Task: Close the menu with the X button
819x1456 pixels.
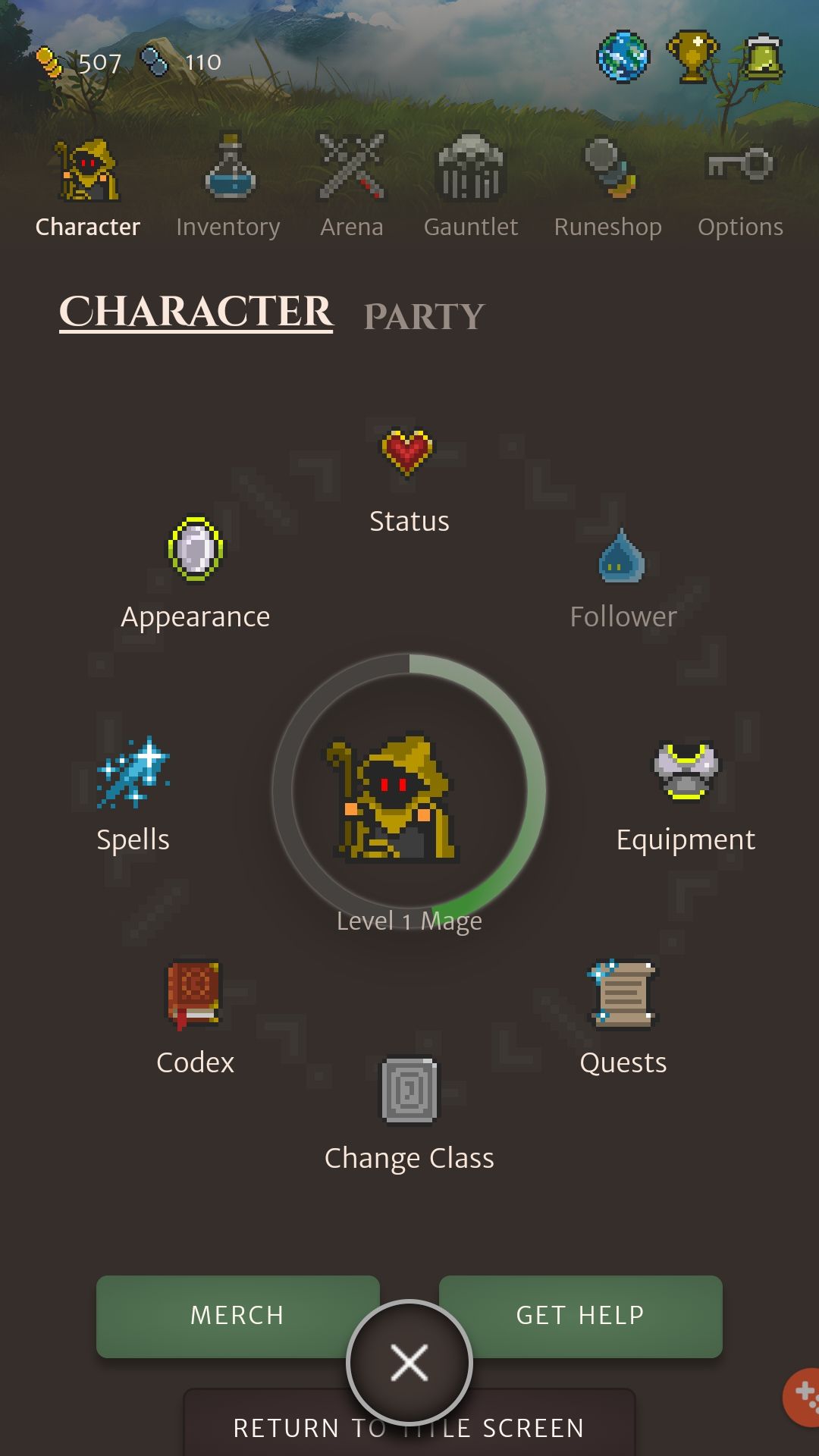Action: 409,1363
